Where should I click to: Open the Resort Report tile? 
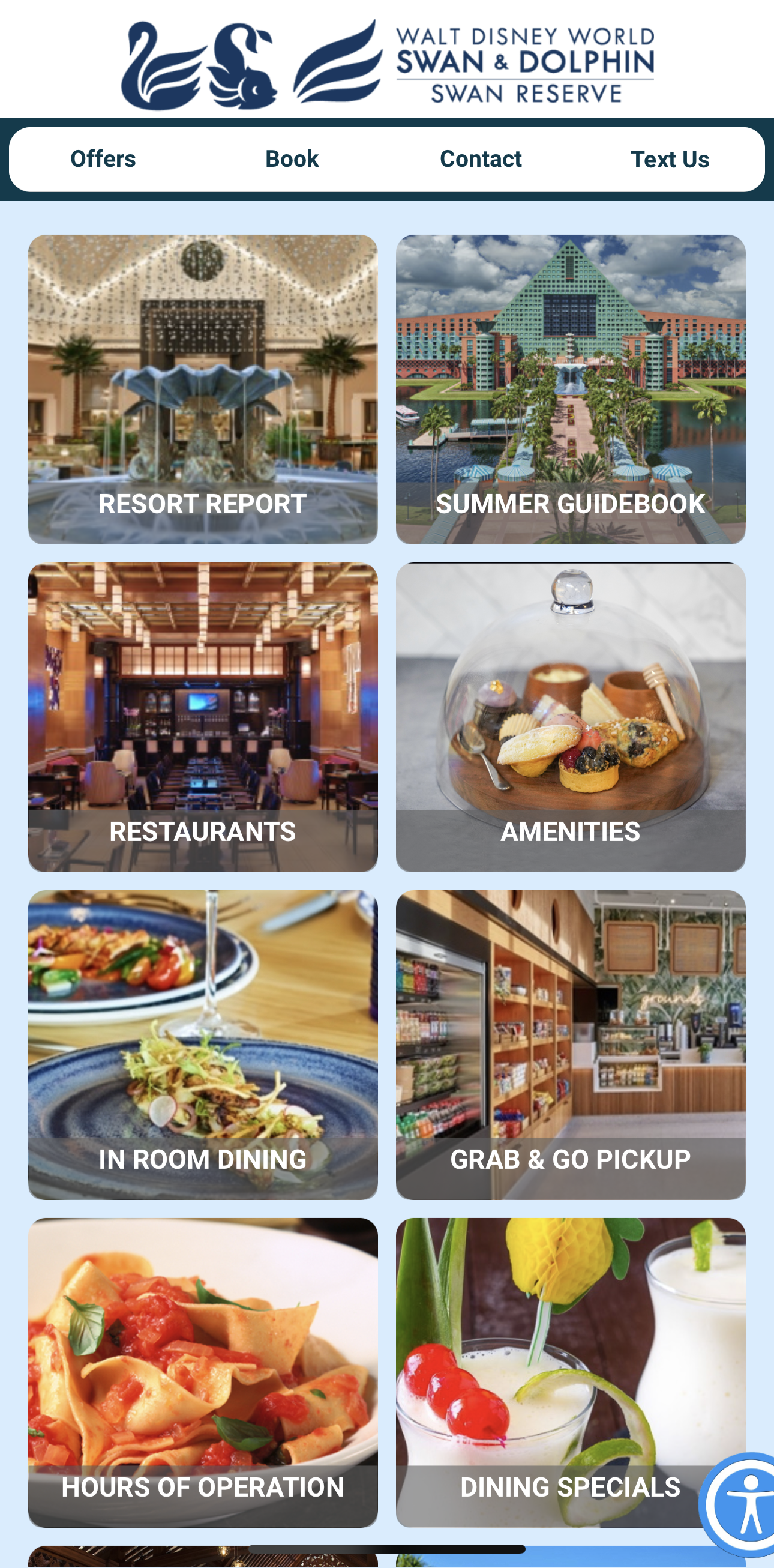click(203, 390)
